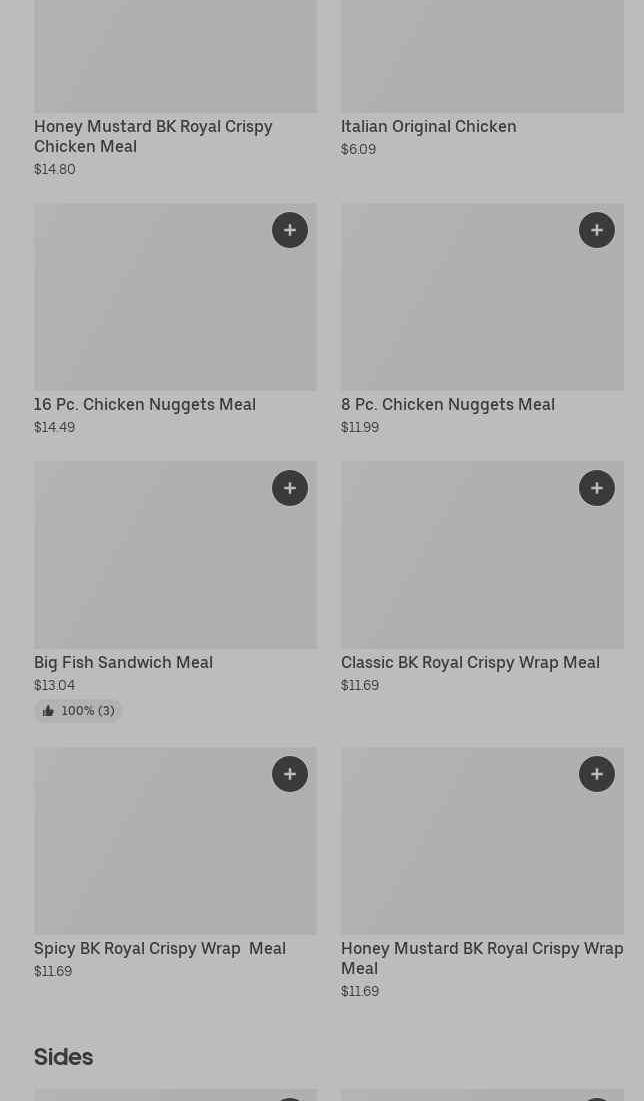
Task: Add Classic BK Royal Crispy Wrap Meal
Action: 597,488
